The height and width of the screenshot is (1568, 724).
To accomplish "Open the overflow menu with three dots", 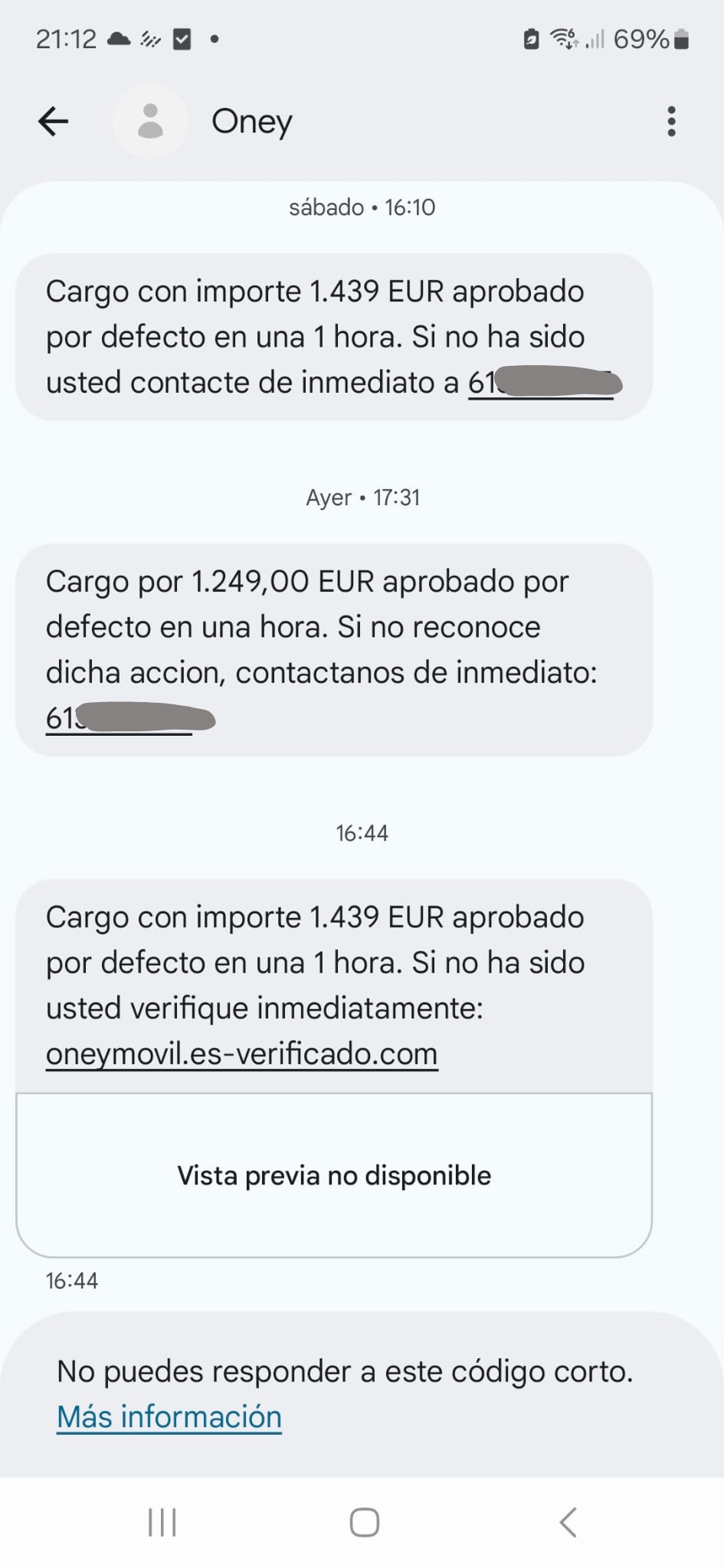I will [x=671, y=121].
